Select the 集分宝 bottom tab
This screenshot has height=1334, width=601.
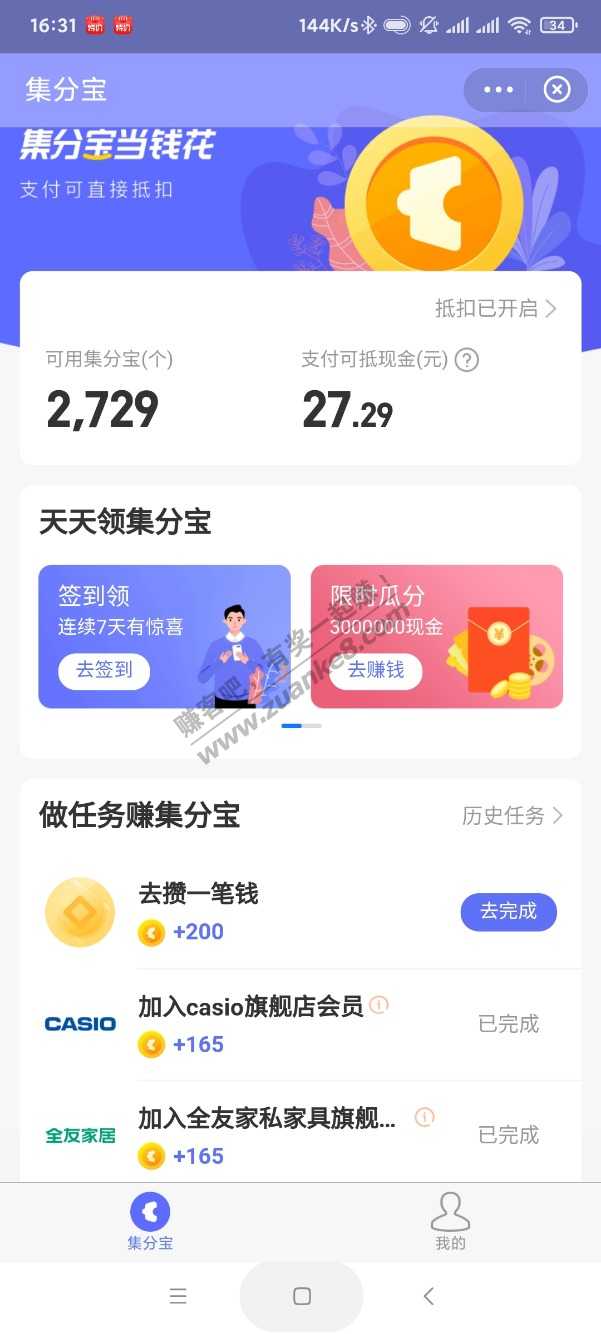[150, 1220]
